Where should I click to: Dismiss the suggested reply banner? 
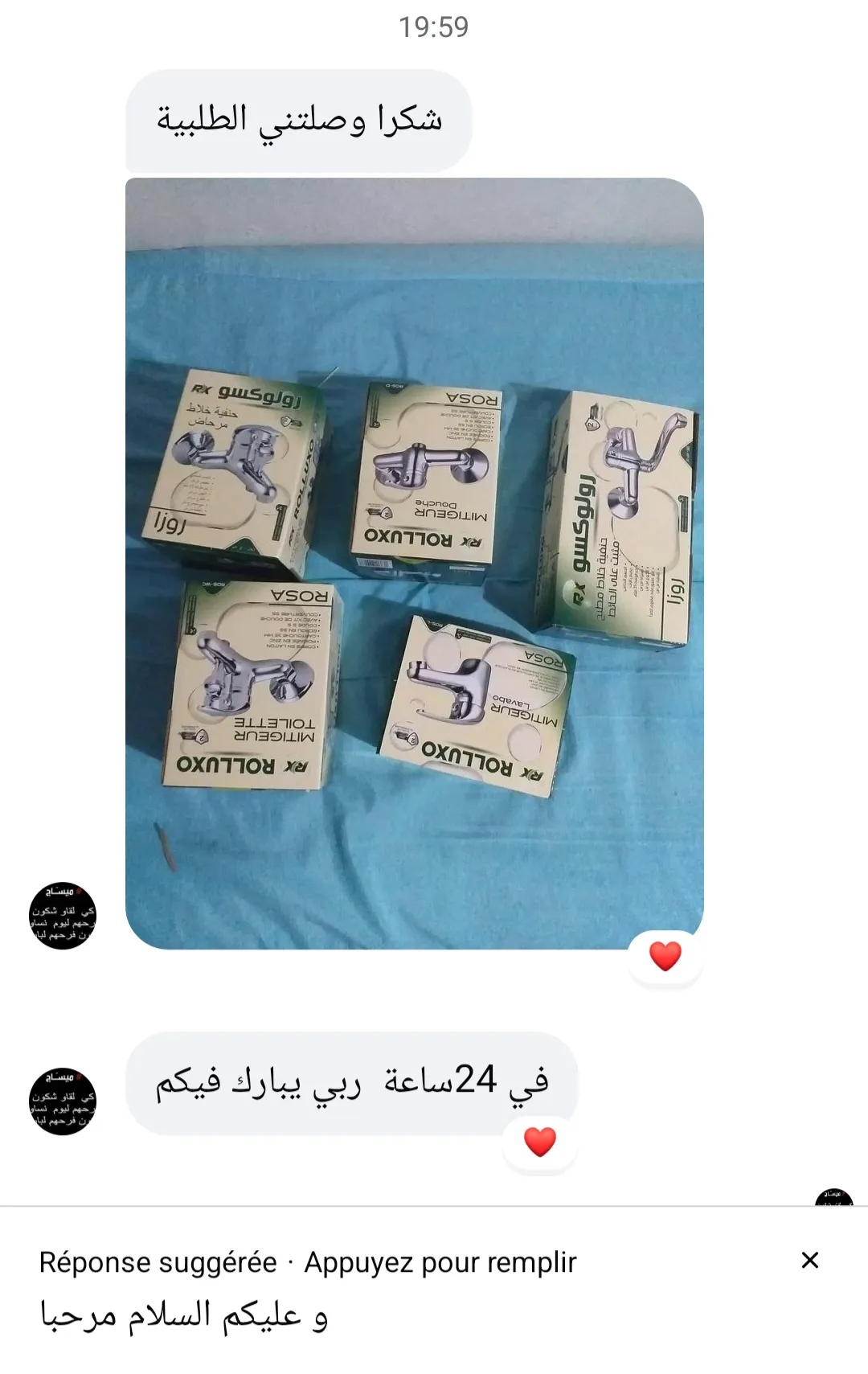click(x=810, y=1260)
